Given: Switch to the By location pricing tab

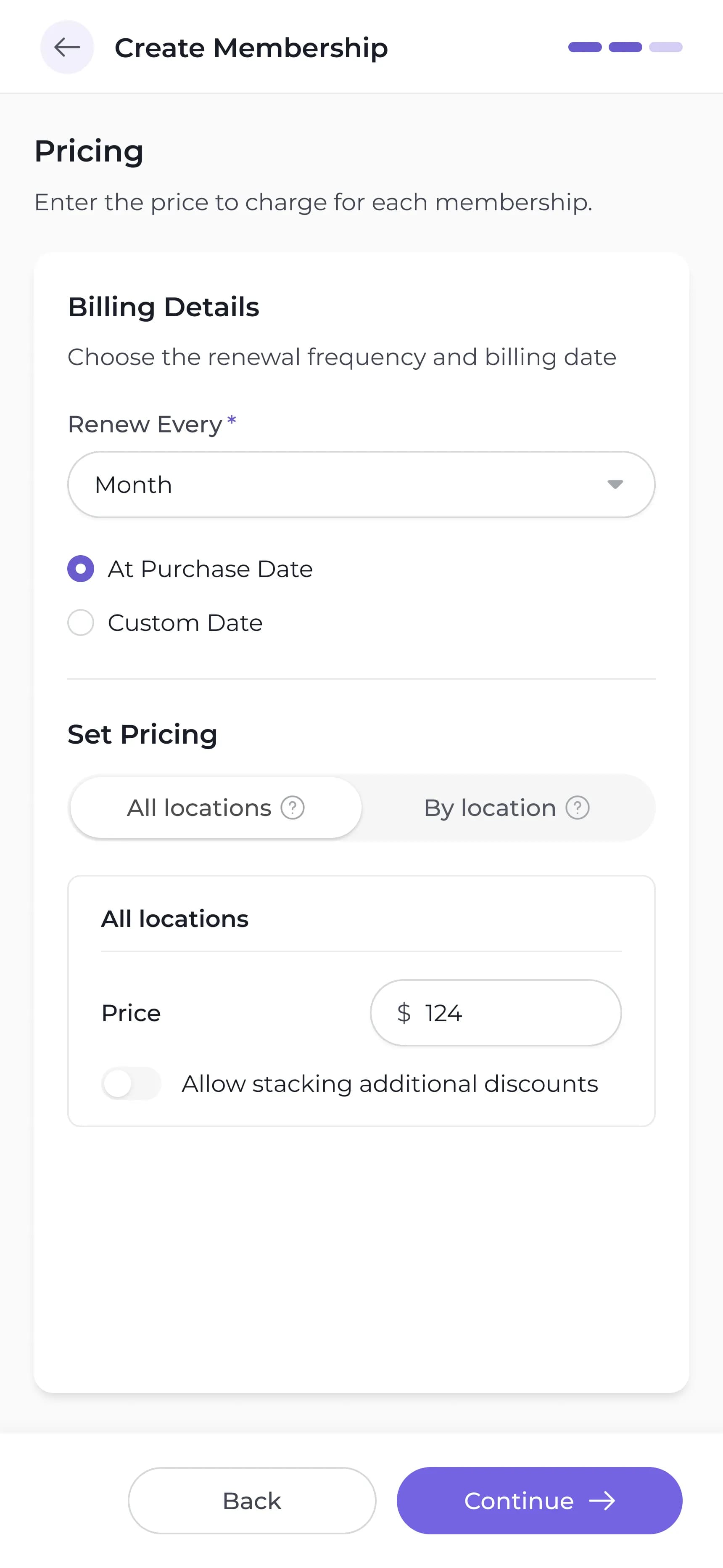Looking at the screenshot, I should coord(507,807).
